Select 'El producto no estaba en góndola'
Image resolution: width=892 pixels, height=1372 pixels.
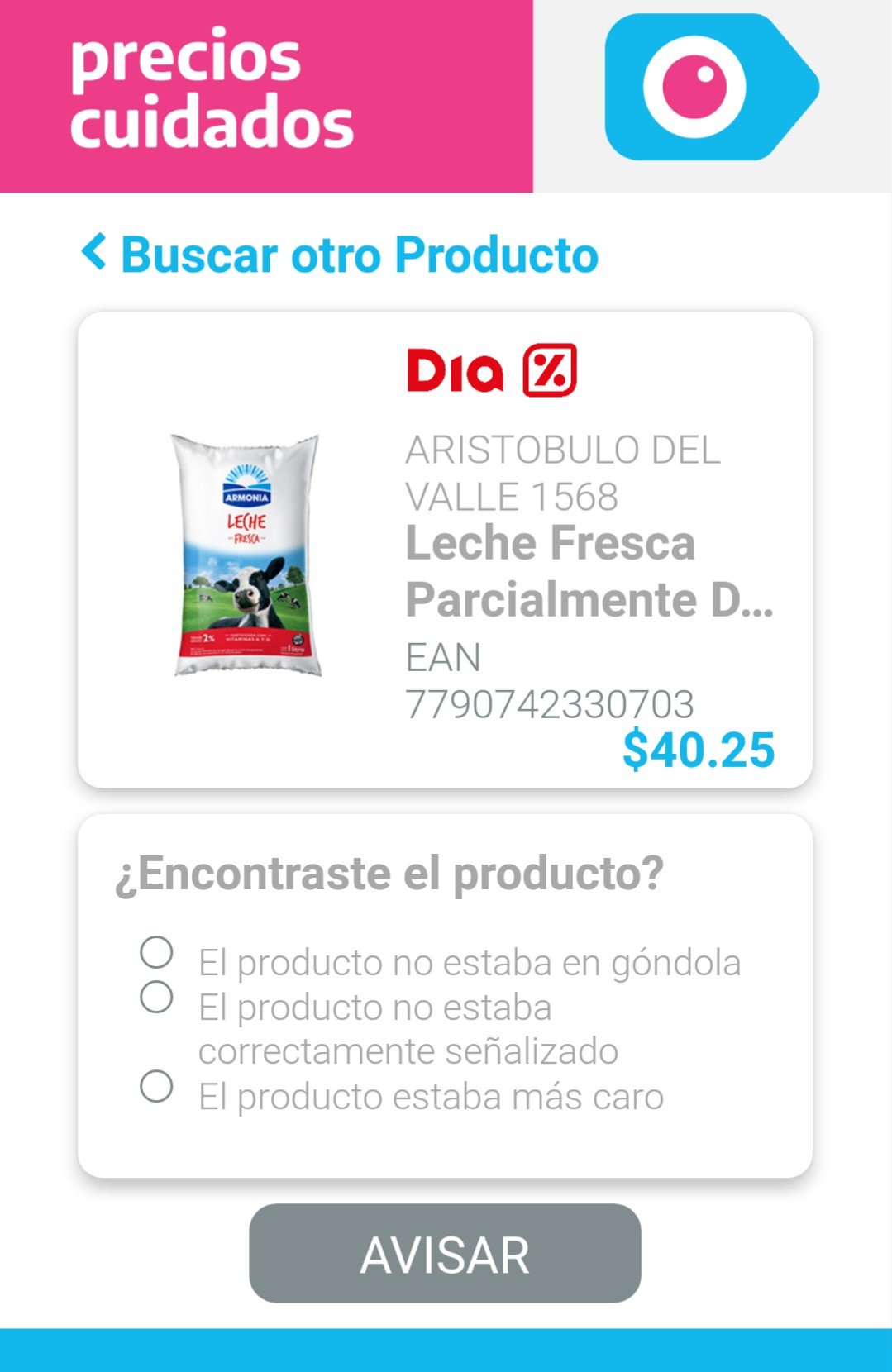(x=156, y=952)
